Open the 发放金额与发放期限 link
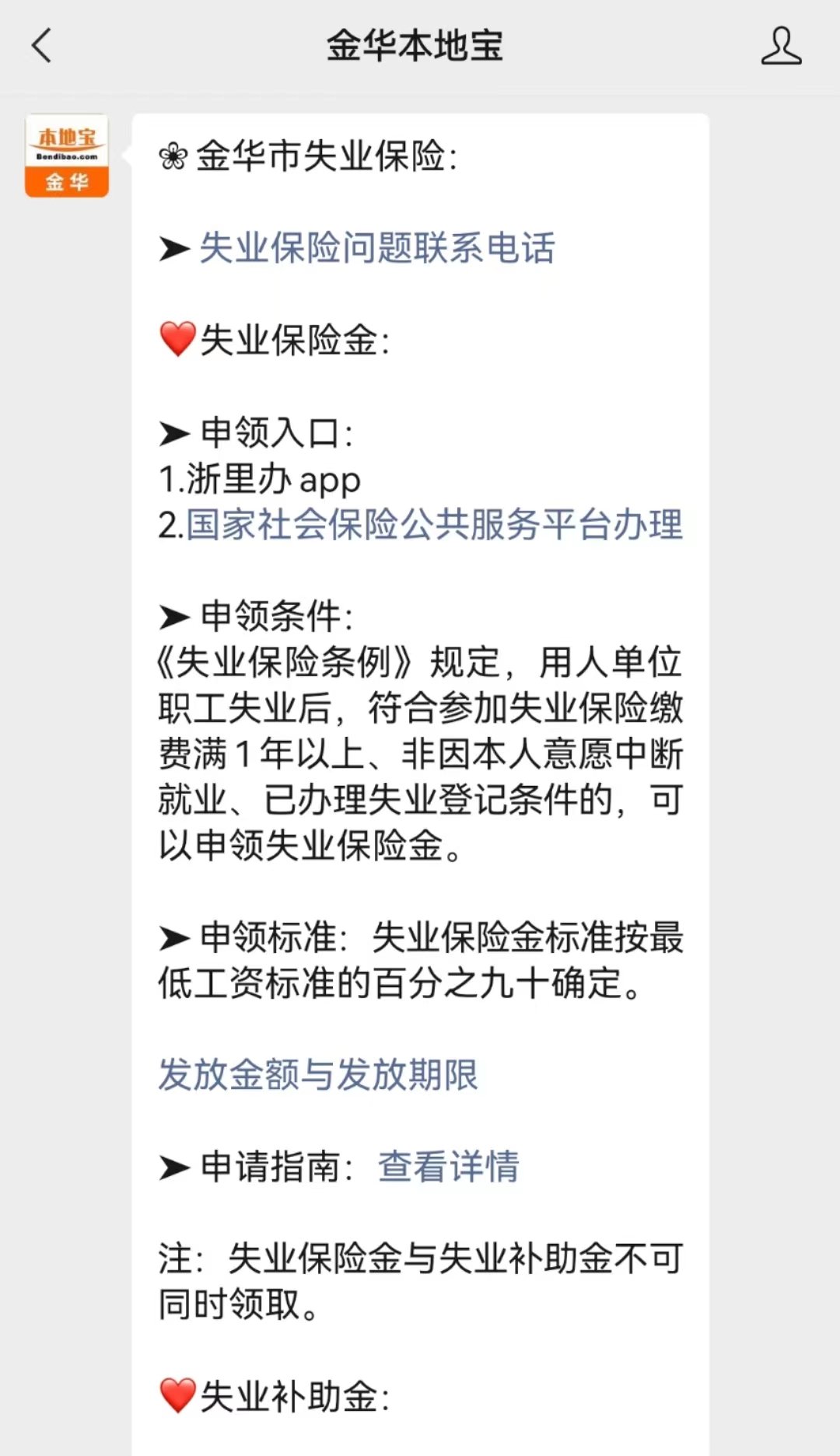This screenshot has width=840, height=1456. pyautogui.click(x=318, y=1075)
